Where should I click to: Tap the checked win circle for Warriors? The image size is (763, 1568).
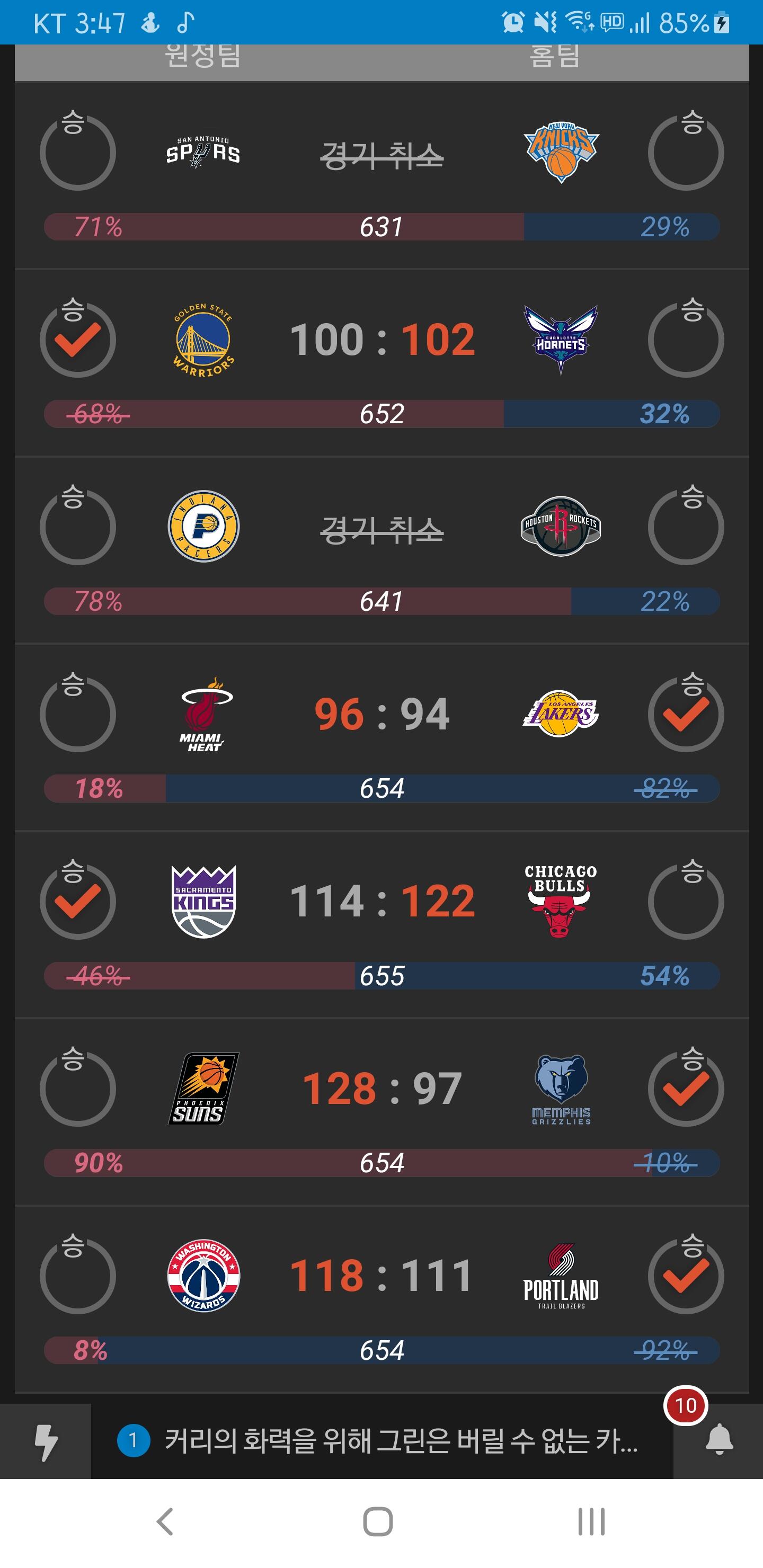(78, 338)
